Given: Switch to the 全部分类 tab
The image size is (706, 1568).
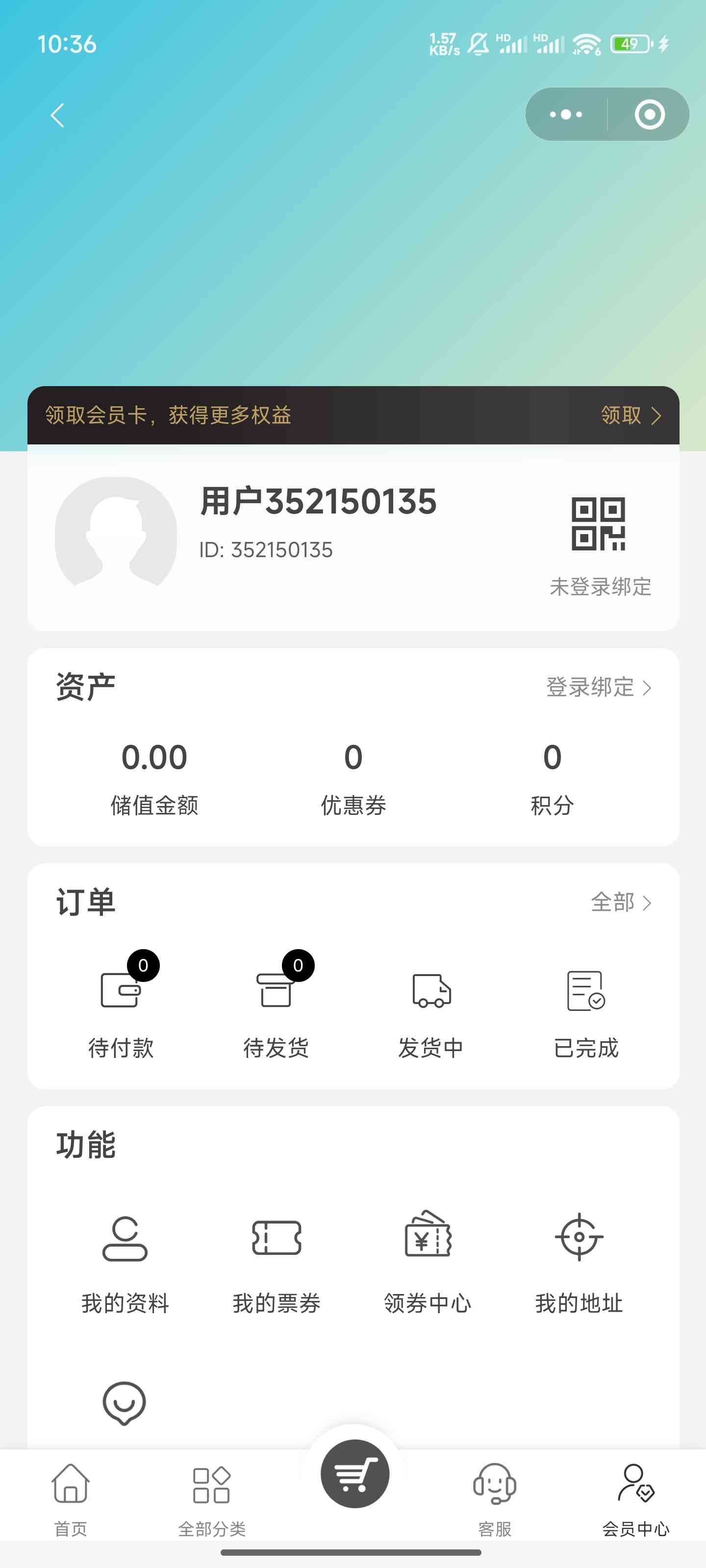Looking at the screenshot, I should 211,1501.
